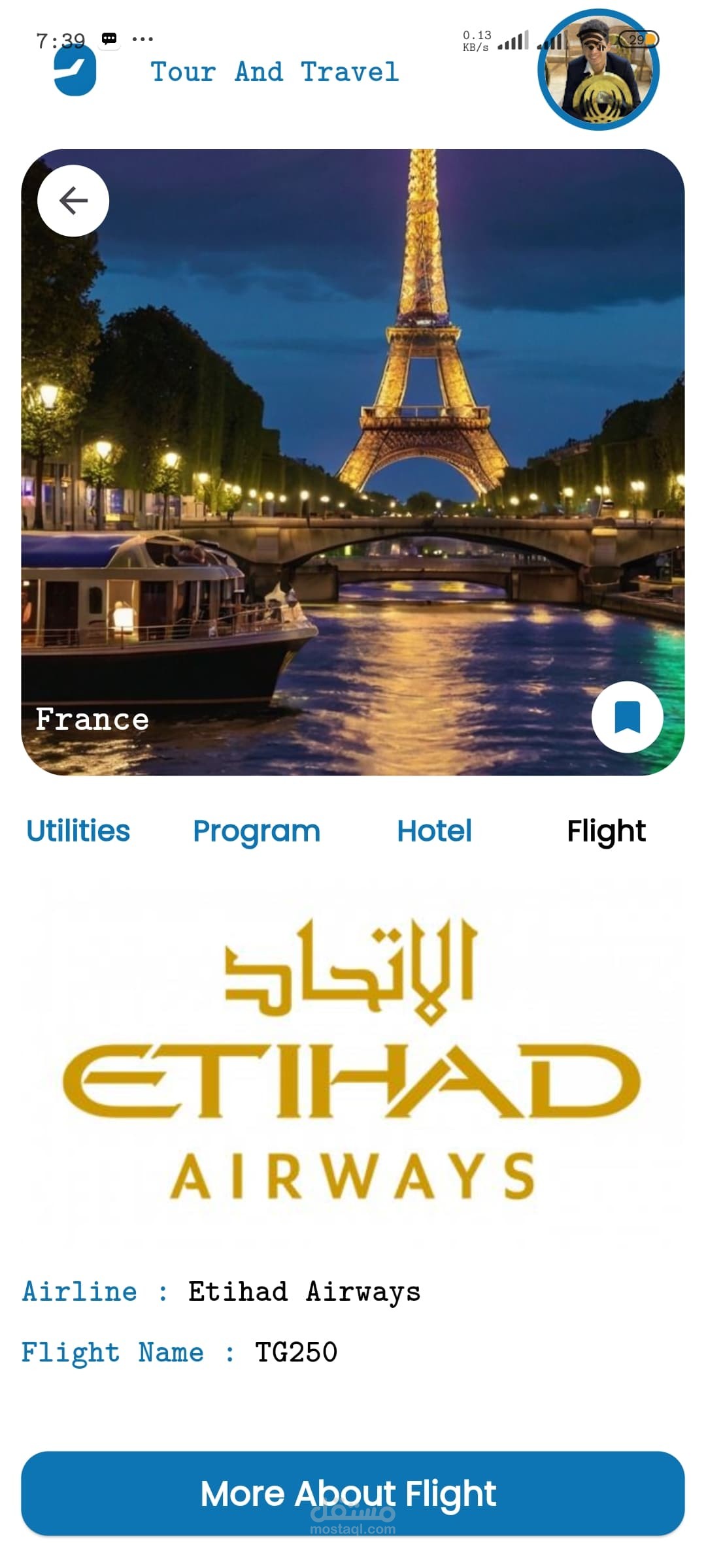This screenshot has height=1568, width=706.
Task: Open the profile picture avatar
Action: click(x=597, y=70)
